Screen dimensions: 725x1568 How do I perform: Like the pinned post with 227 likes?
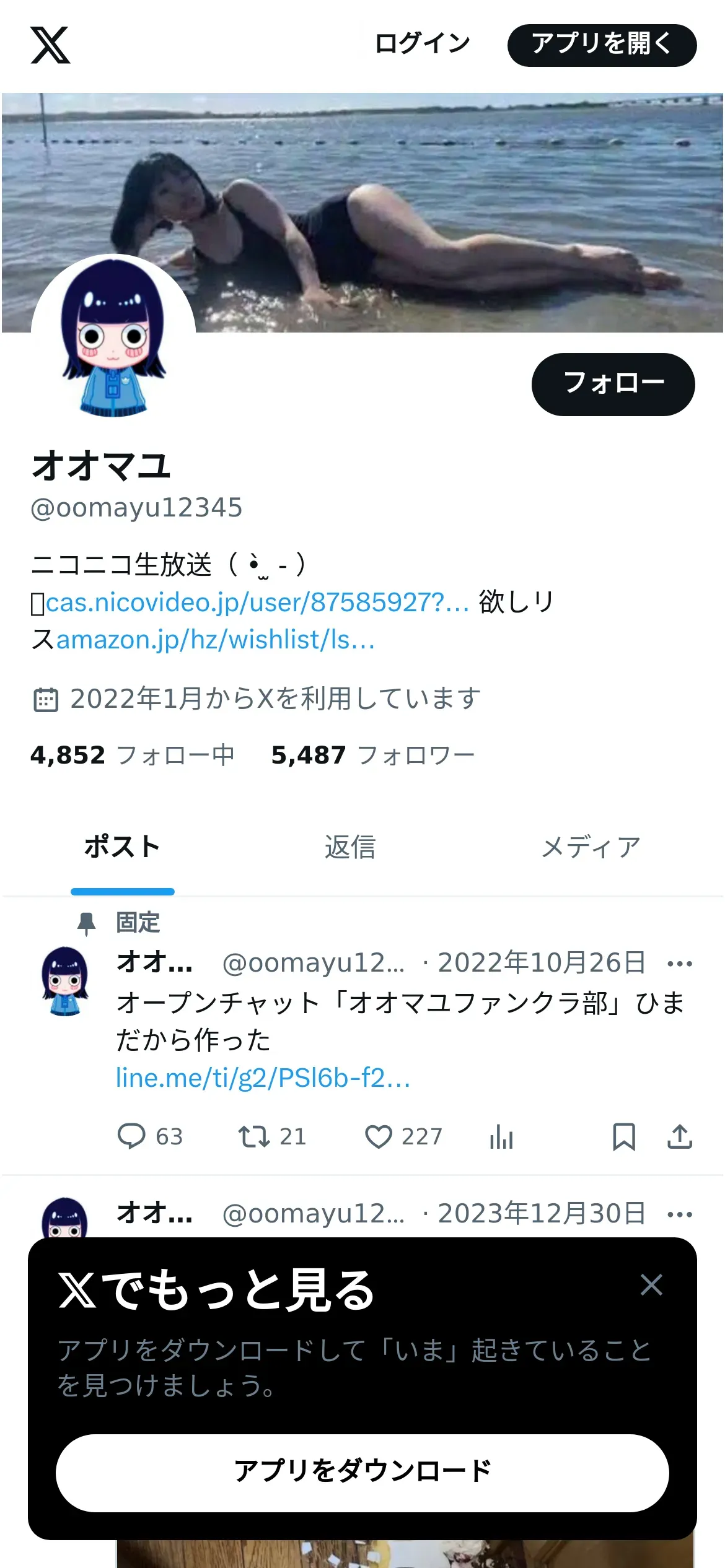coord(403,1136)
